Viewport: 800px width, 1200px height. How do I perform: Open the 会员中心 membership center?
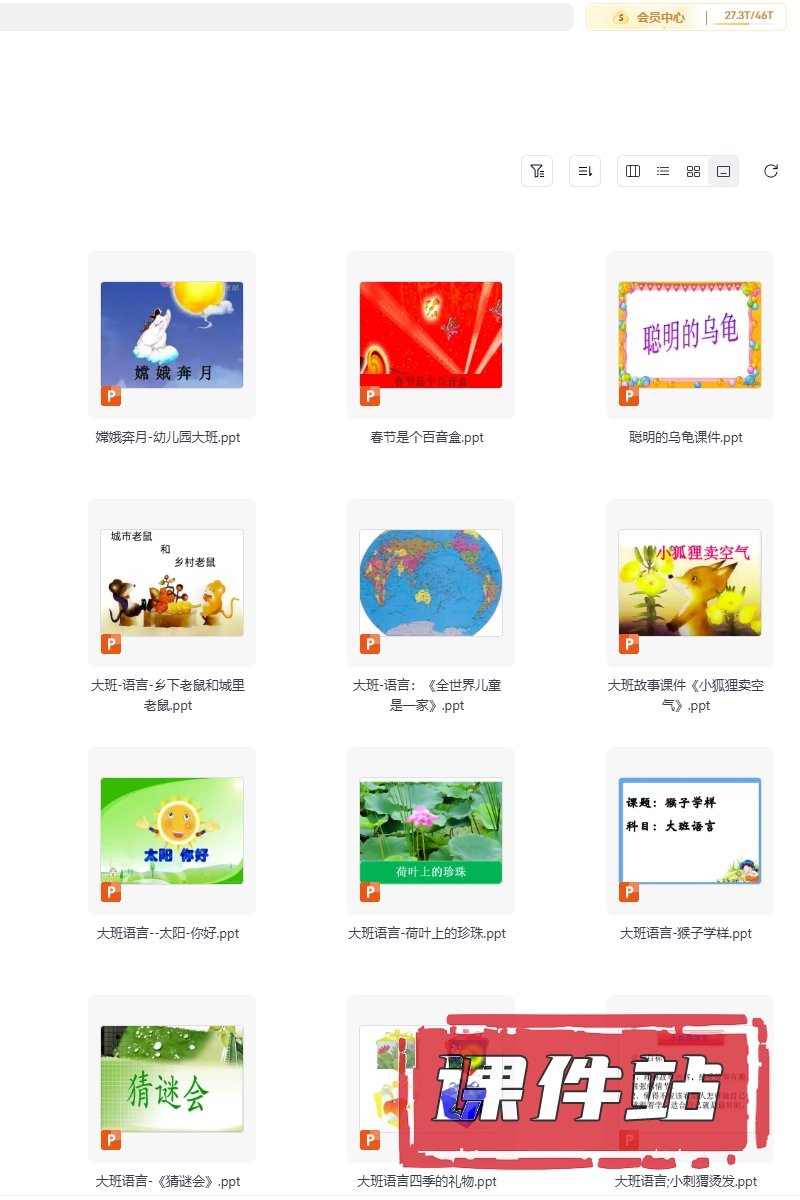[x=650, y=17]
